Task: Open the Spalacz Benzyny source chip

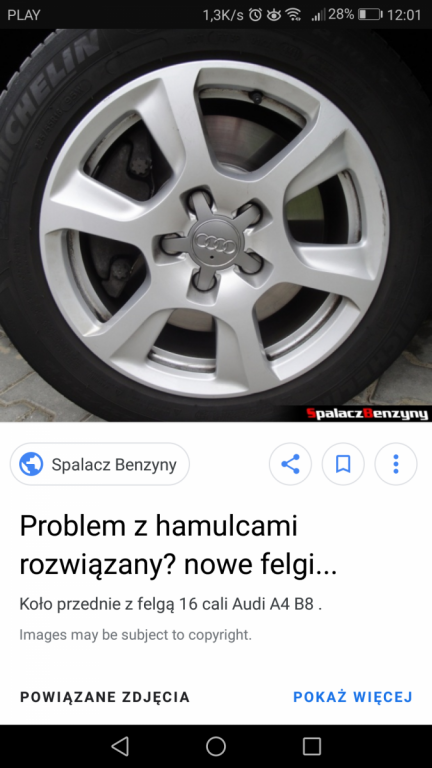Action: pyautogui.click(x=100, y=464)
